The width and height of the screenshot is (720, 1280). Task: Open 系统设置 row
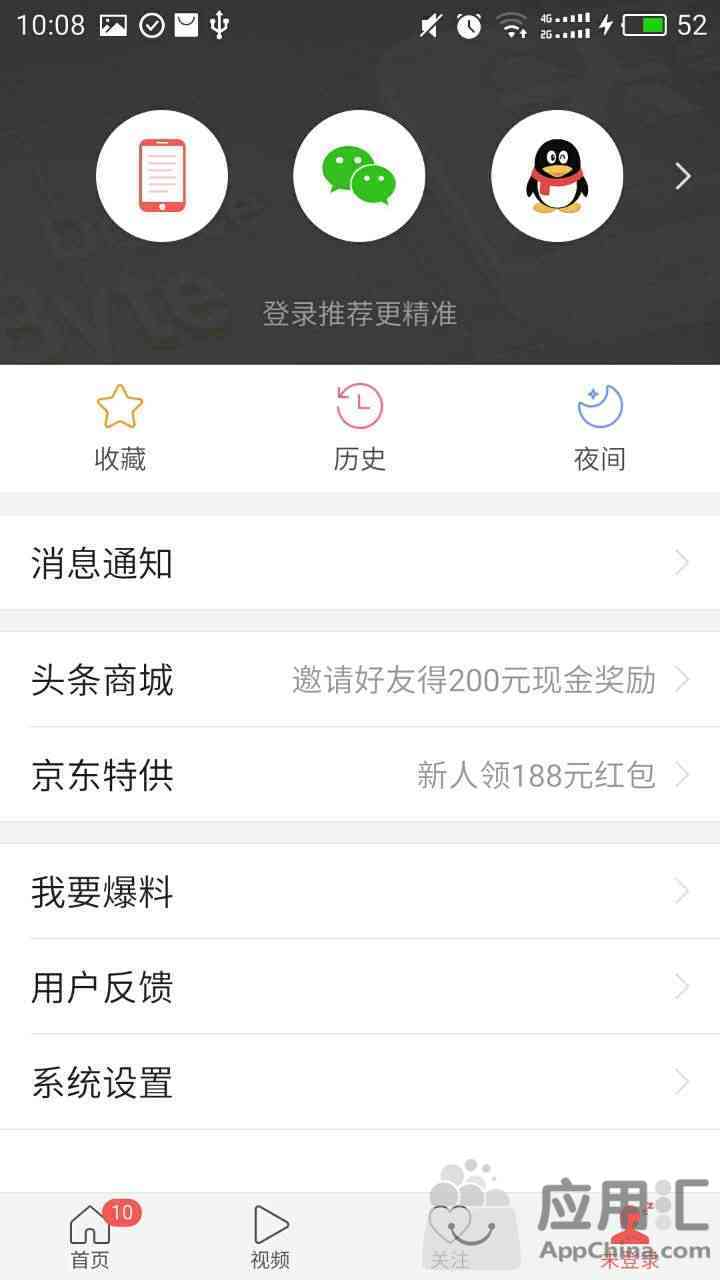click(x=360, y=1082)
